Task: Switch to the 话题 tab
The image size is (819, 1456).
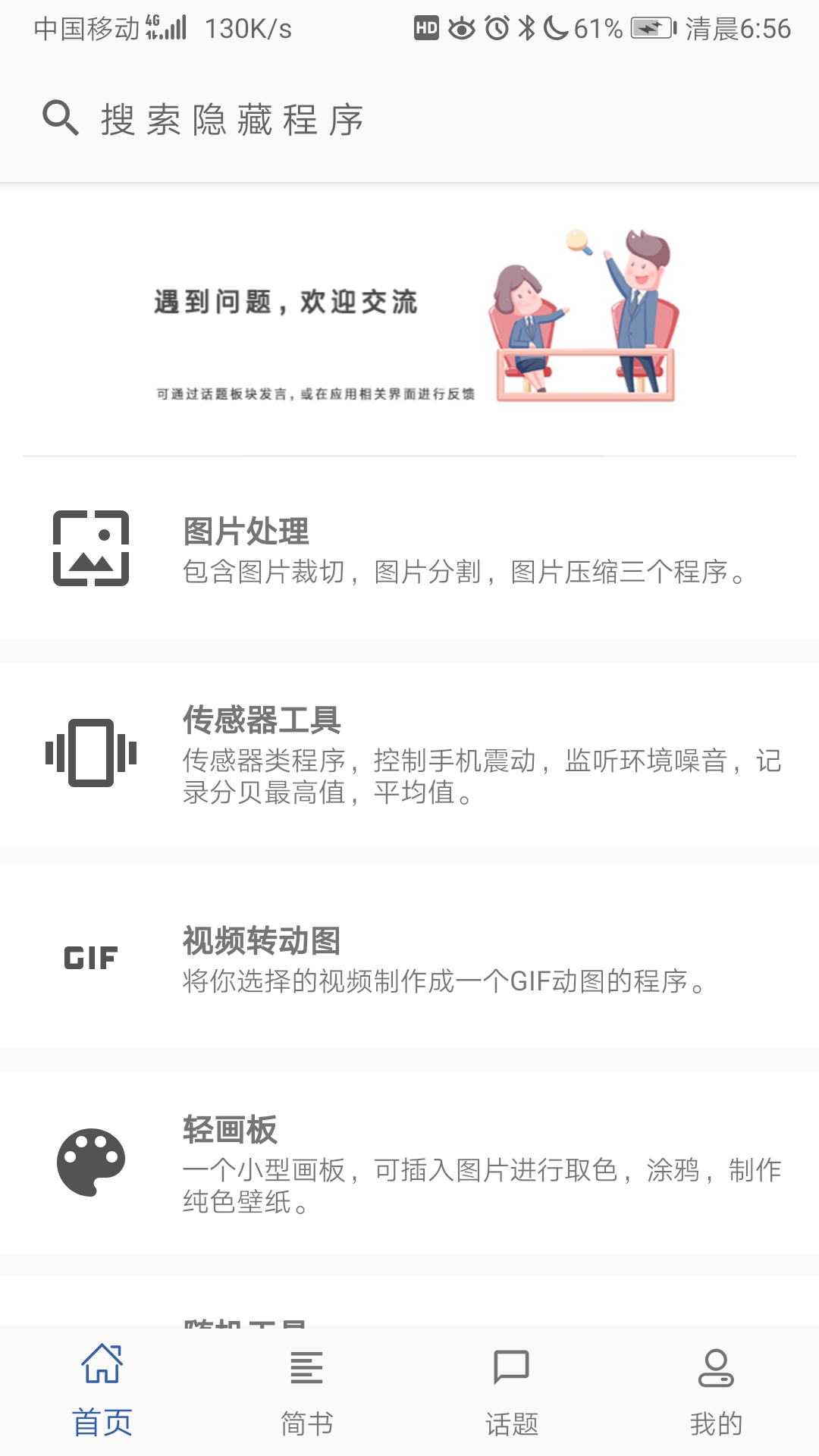Action: point(512,1390)
